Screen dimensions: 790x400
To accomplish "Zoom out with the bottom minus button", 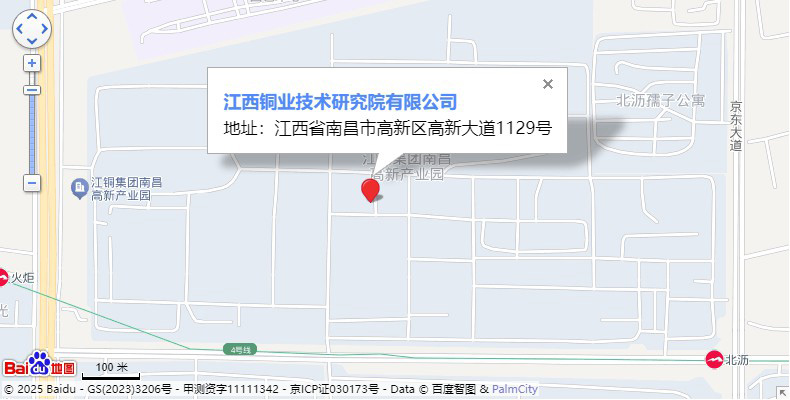I will [x=32, y=183].
